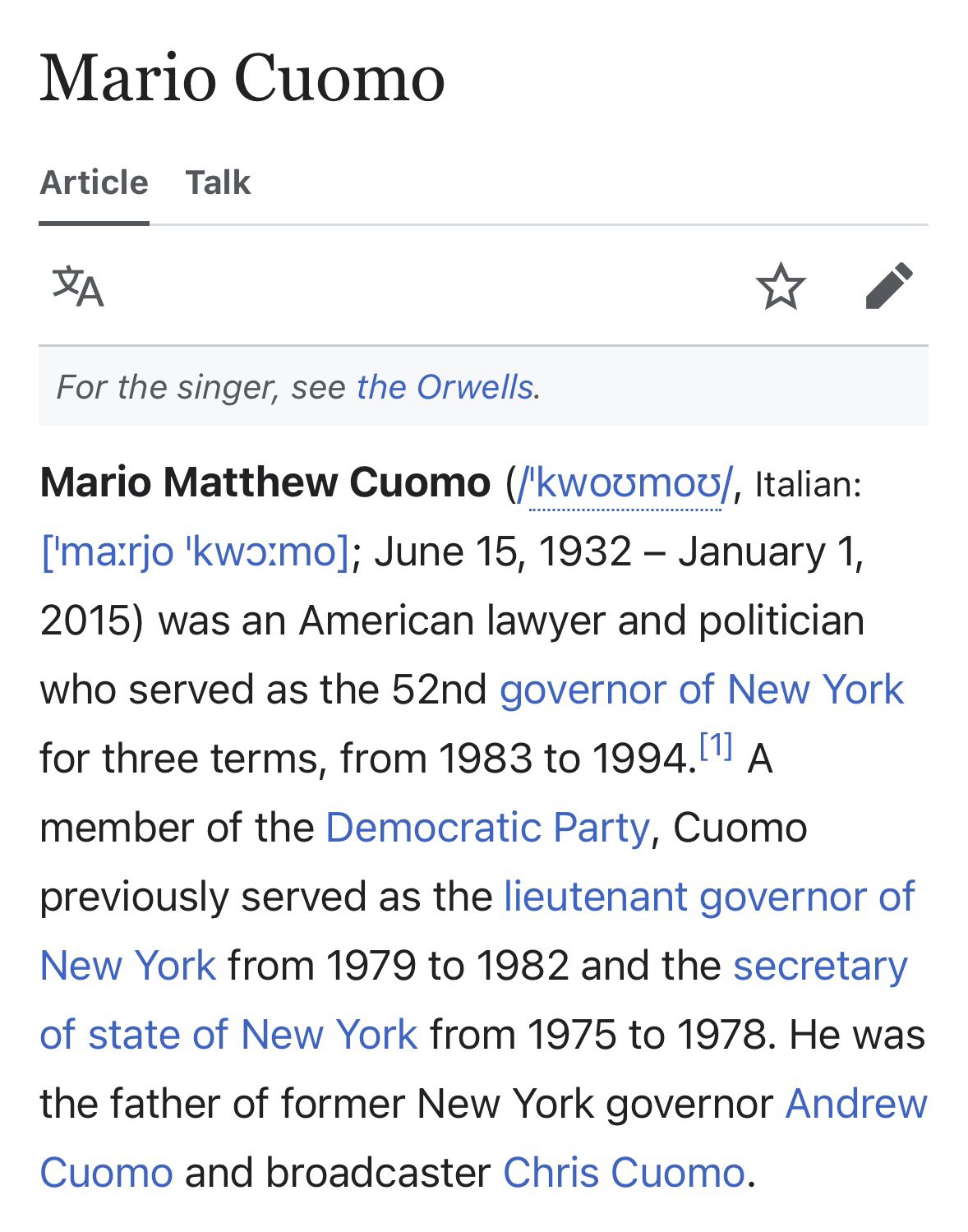Open the Orwells link
This screenshot has width=968, height=1232.
445,387
